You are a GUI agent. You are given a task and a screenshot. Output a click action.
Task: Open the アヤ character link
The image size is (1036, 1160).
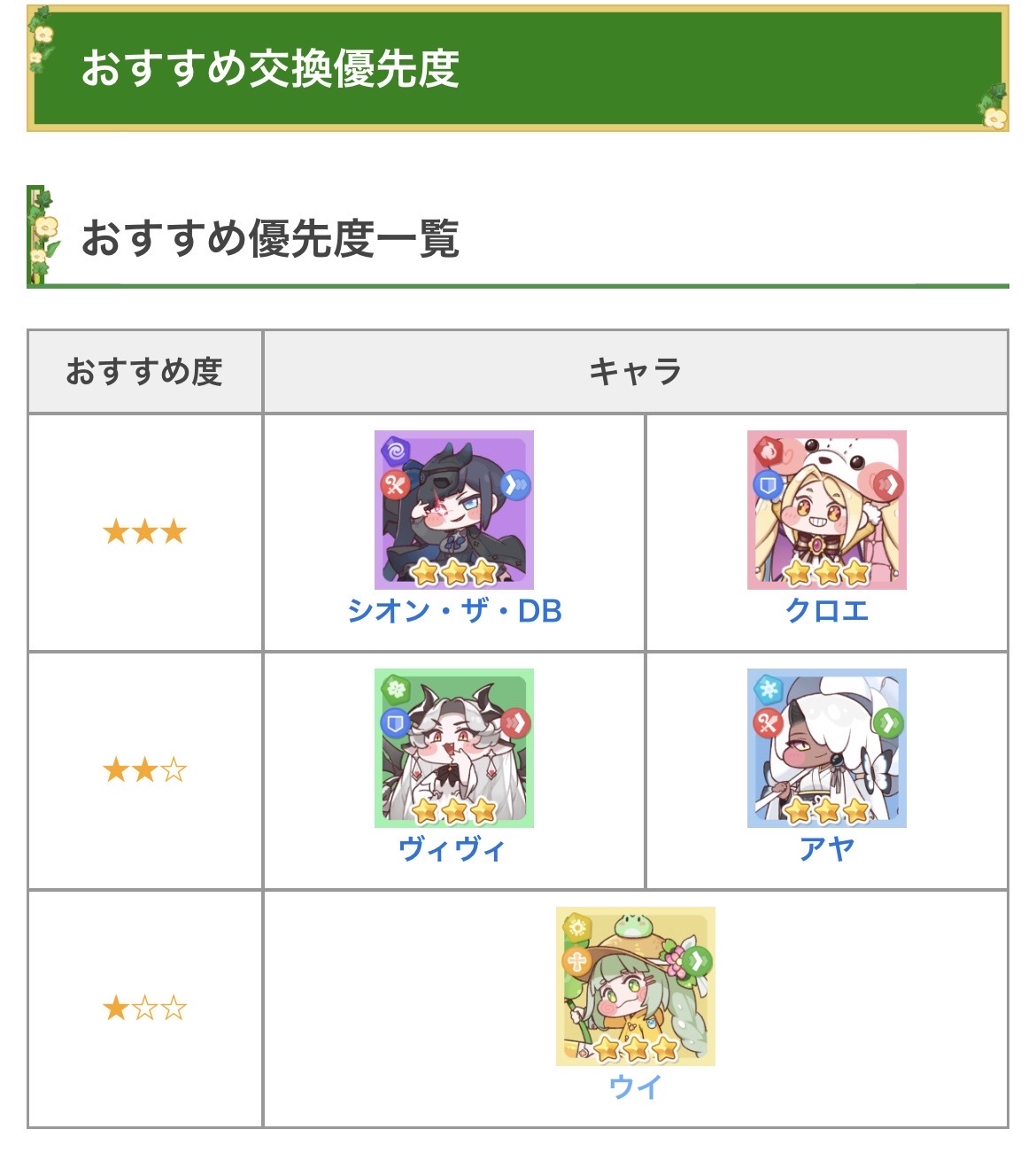[x=826, y=849]
